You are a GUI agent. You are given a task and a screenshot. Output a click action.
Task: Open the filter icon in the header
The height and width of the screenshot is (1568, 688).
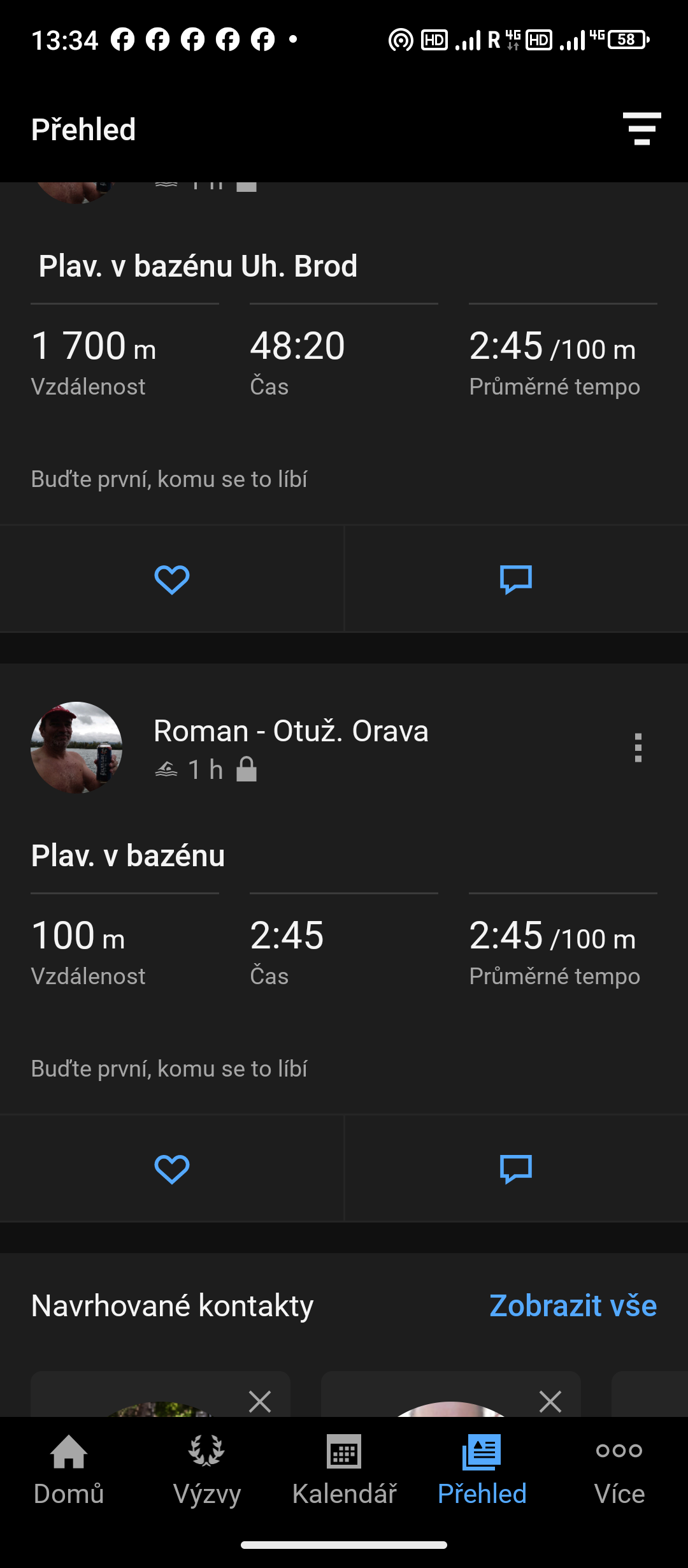click(x=641, y=129)
